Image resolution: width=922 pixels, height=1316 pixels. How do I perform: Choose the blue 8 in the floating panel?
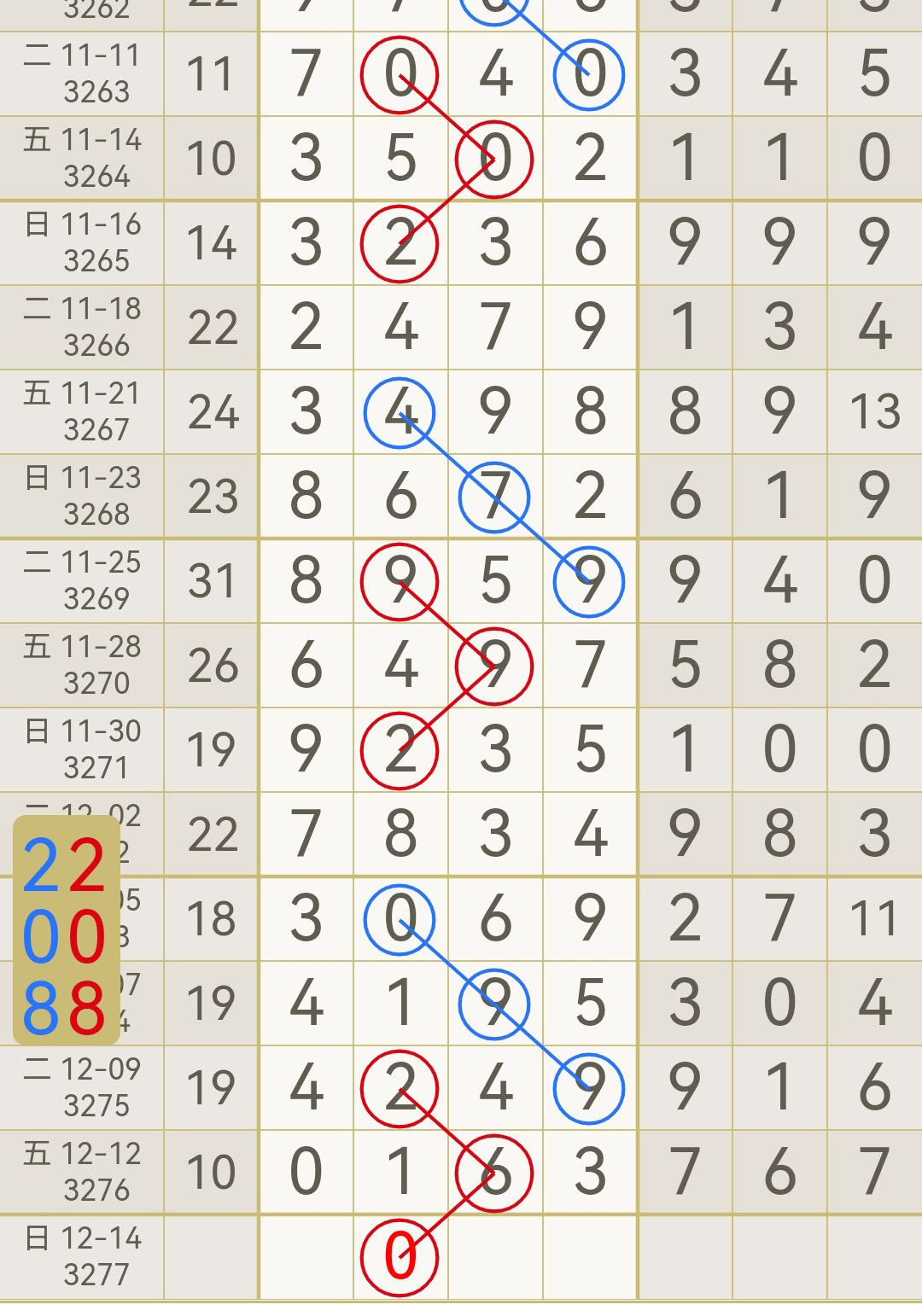tap(42, 1007)
